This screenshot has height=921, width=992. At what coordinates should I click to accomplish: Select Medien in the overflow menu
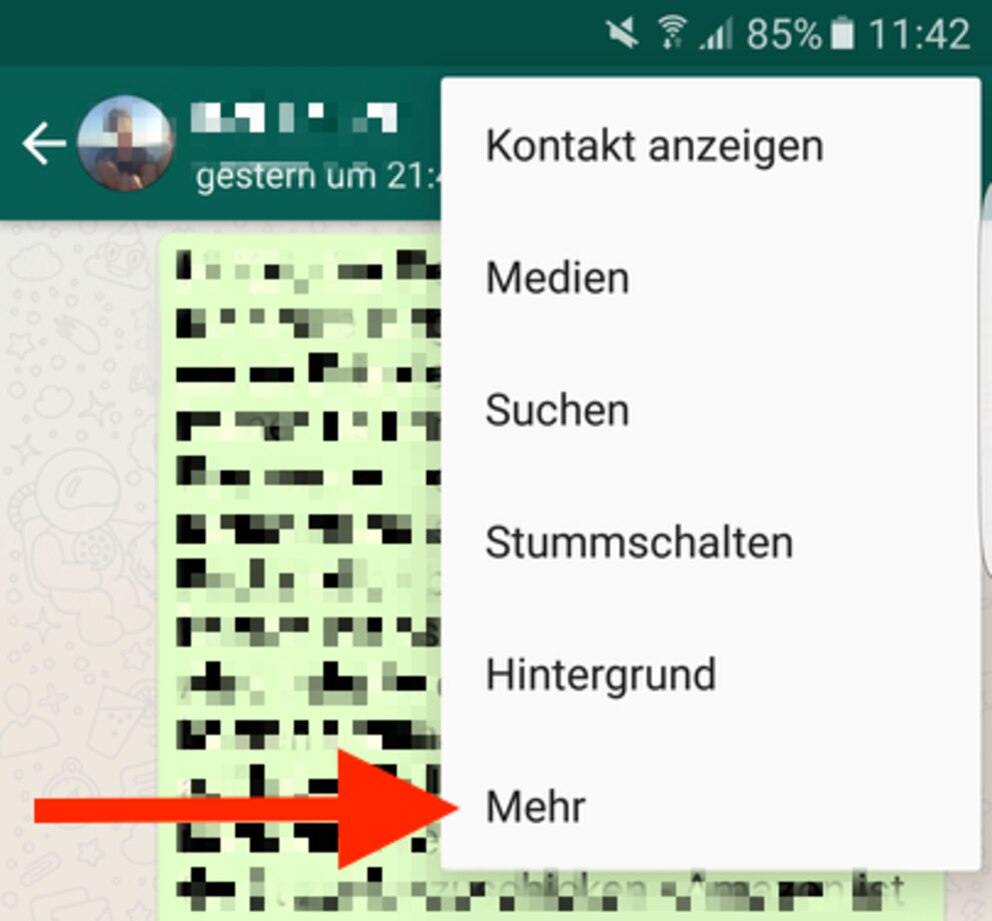pos(557,278)
